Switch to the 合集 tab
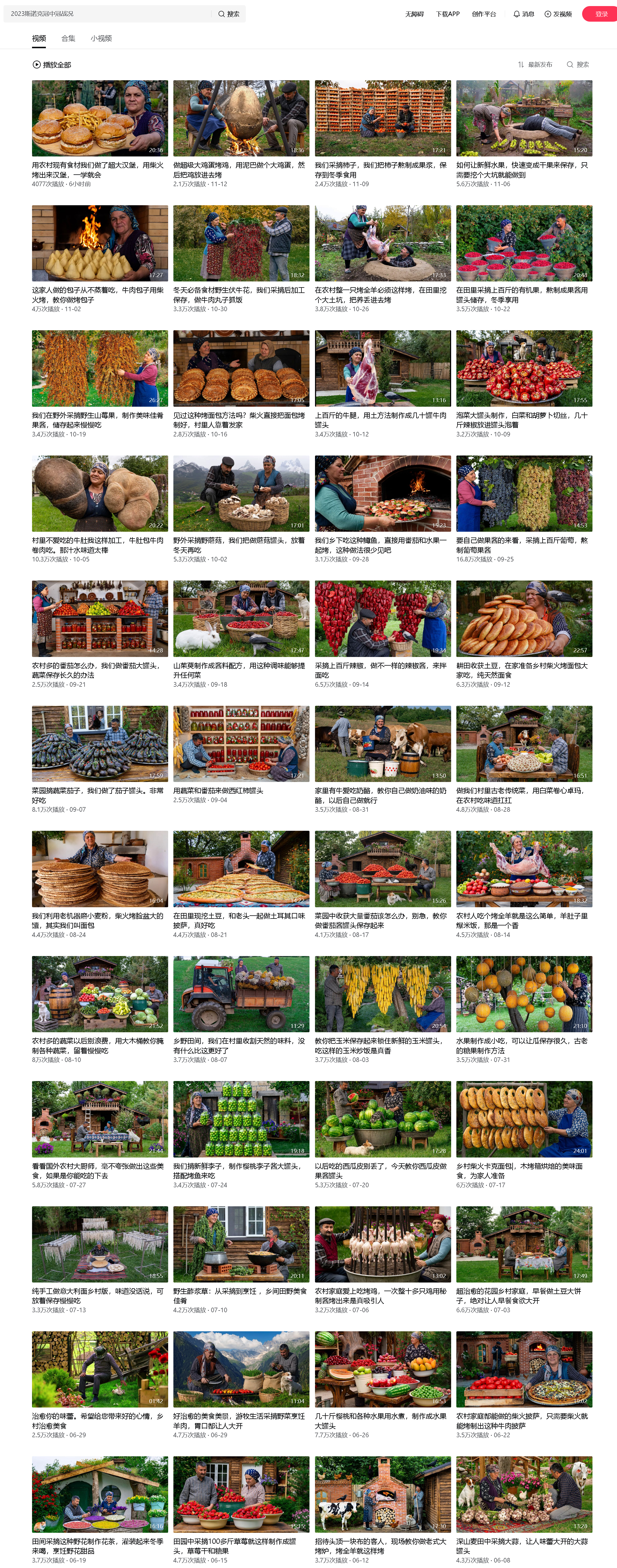The height and width of the screenshot is (1568, 617). click(x=68, y=38)
